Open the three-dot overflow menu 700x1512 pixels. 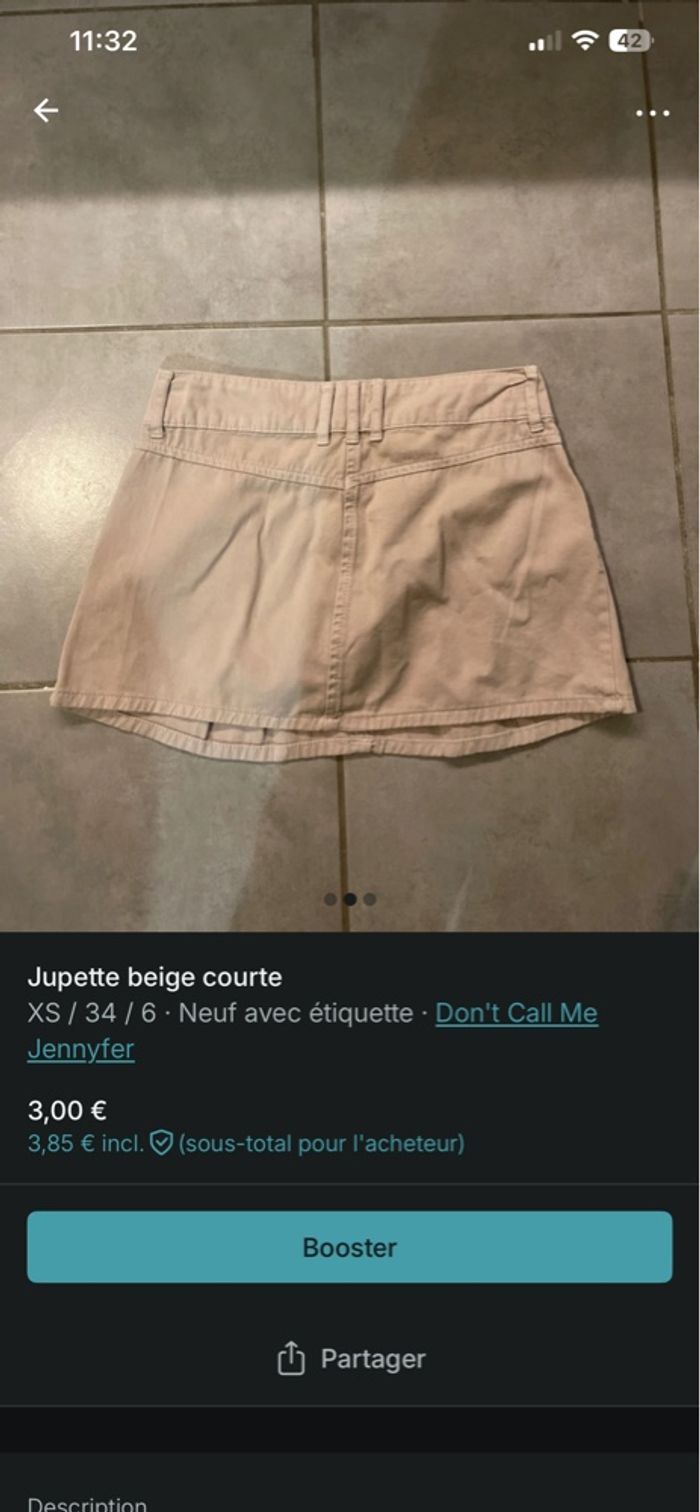[x=652, y=113]
